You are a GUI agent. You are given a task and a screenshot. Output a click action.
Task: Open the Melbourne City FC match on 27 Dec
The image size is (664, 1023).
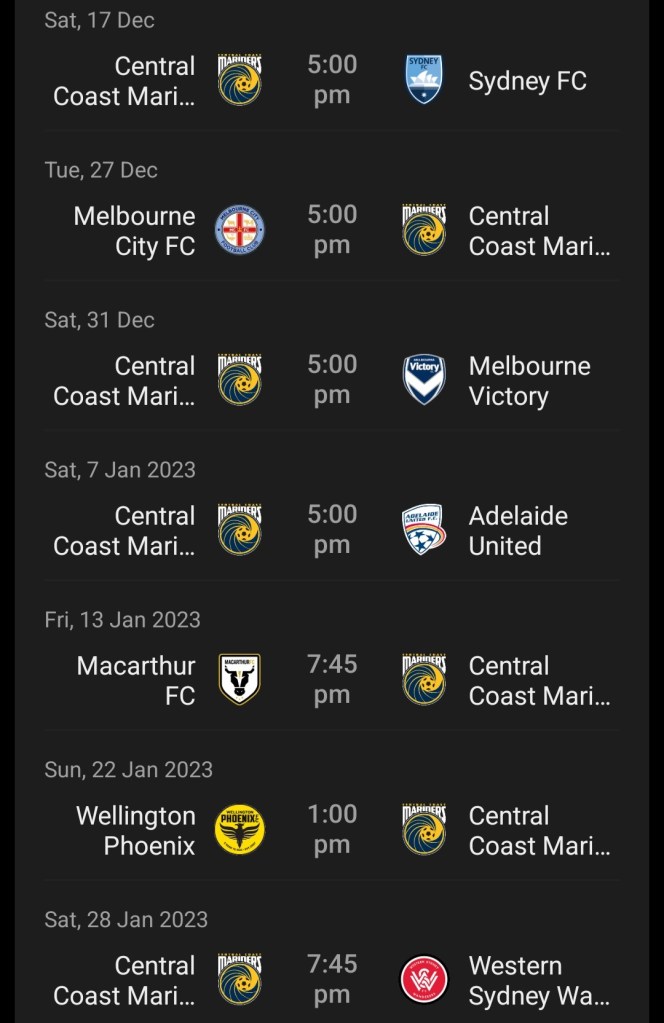[x=331, y=230]
